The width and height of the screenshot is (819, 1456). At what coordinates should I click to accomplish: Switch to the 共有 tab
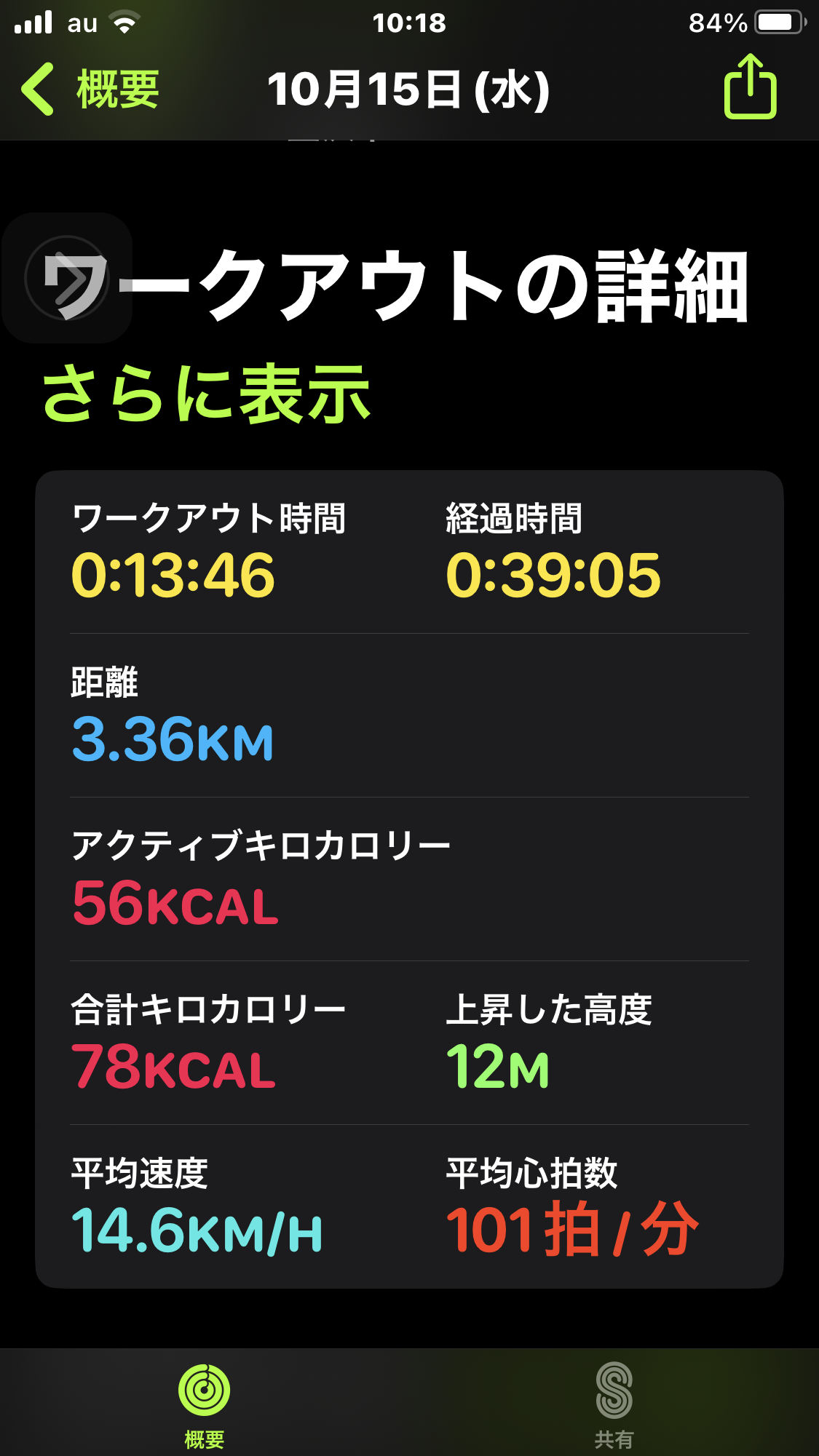(614, 1404)
